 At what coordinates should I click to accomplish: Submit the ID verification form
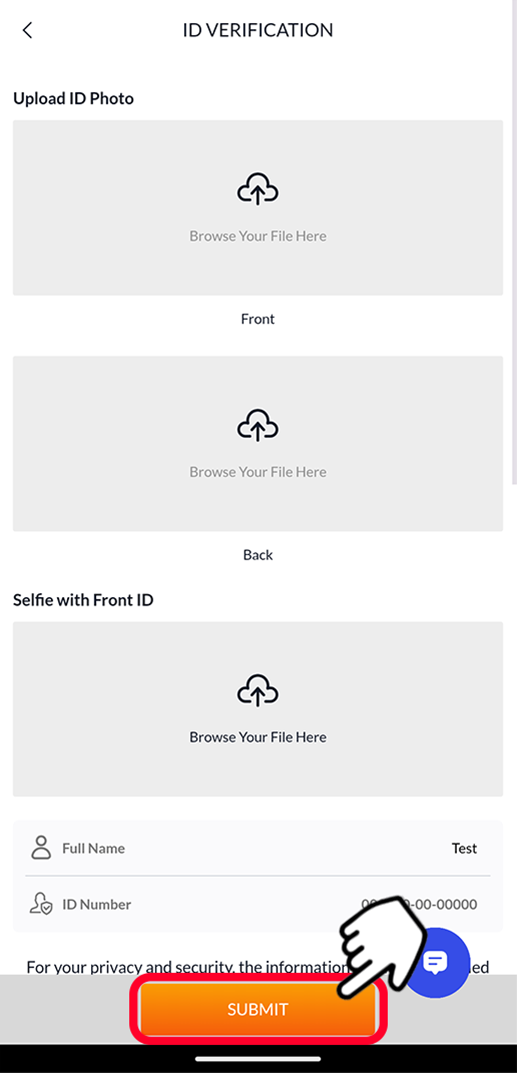coord(258,1009)
